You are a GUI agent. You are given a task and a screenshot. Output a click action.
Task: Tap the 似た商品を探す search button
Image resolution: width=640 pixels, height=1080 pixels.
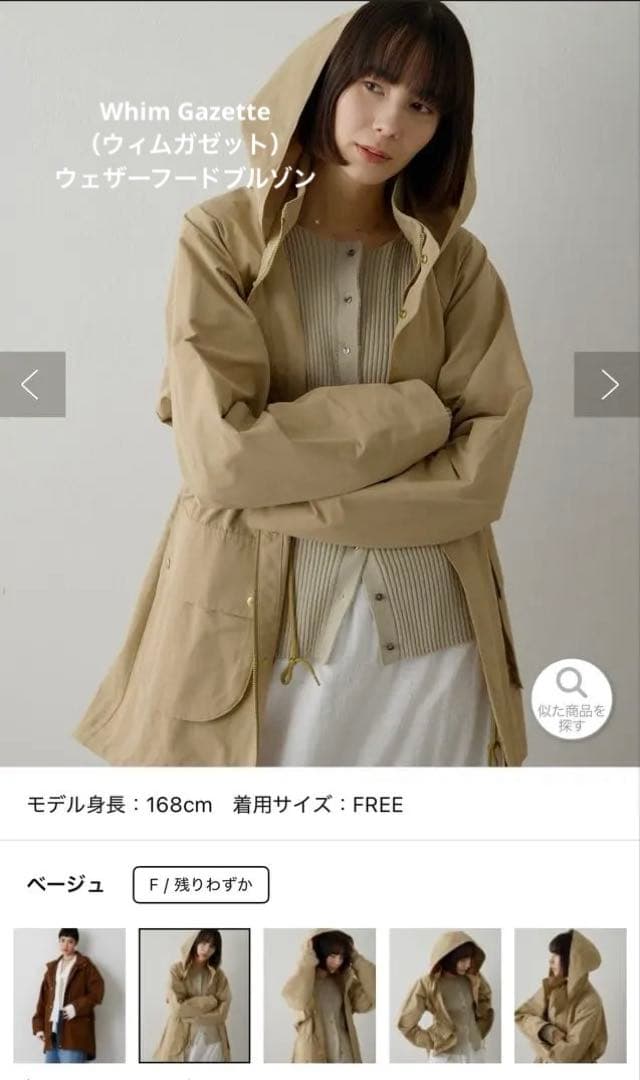571,698
